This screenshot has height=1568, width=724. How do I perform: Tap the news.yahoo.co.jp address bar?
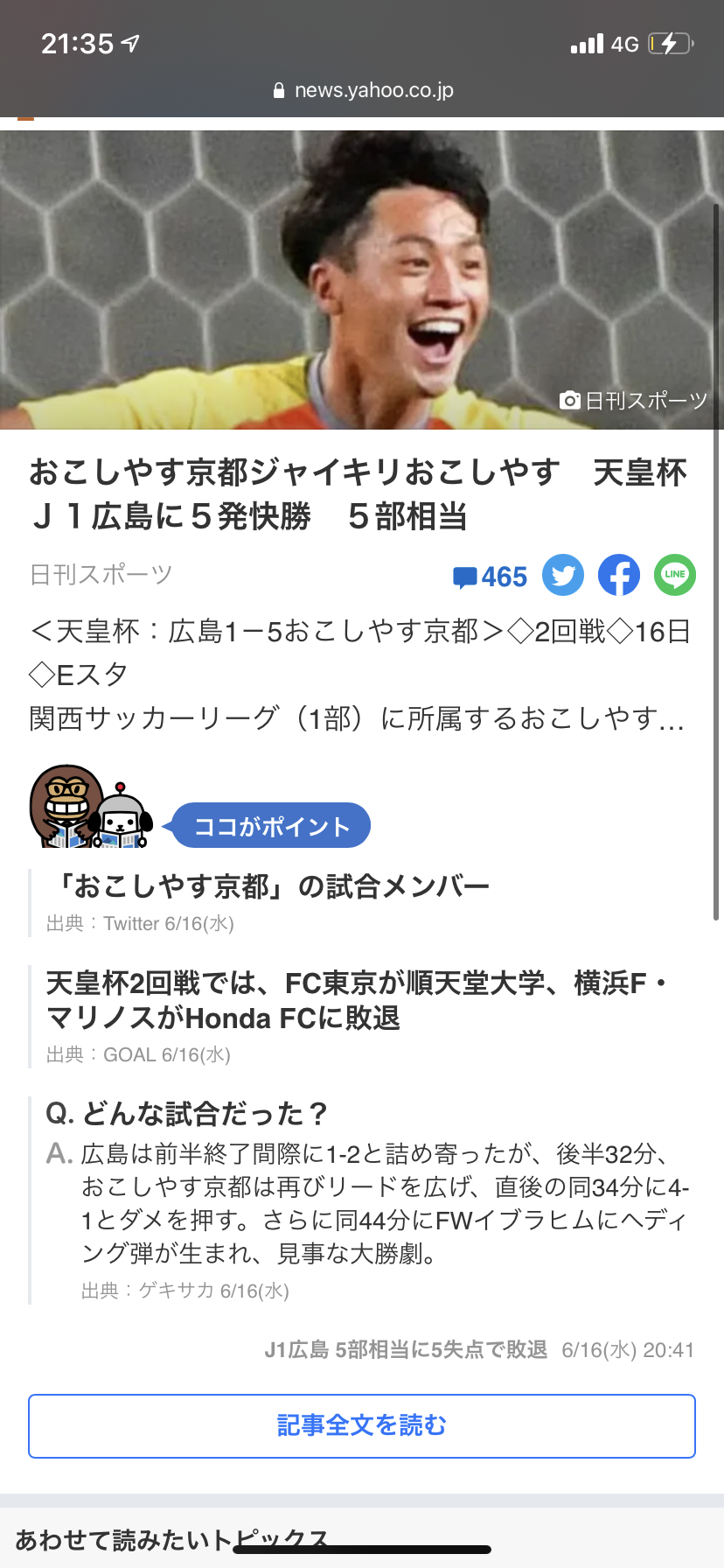(363, 90)
